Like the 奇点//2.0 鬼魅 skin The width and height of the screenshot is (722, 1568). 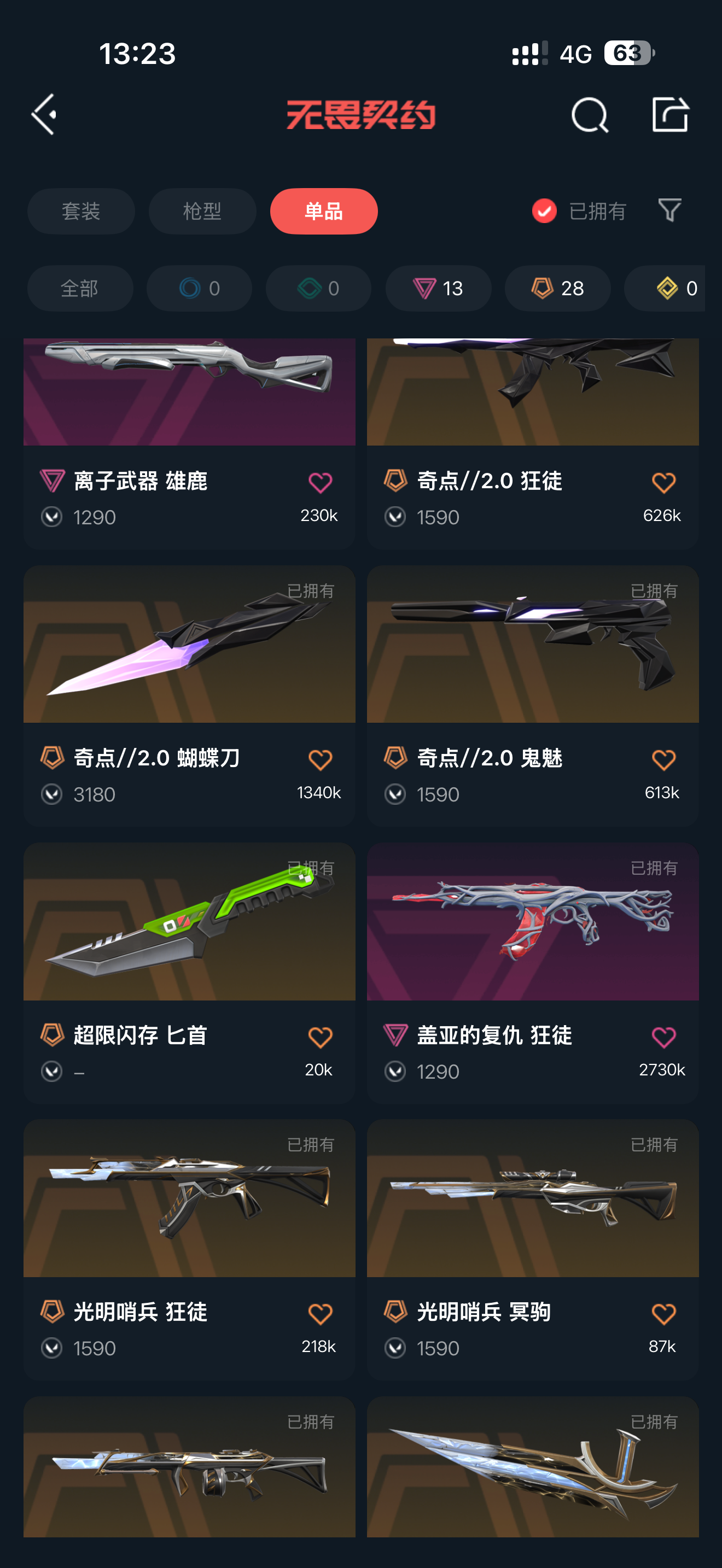pos(663,759)
